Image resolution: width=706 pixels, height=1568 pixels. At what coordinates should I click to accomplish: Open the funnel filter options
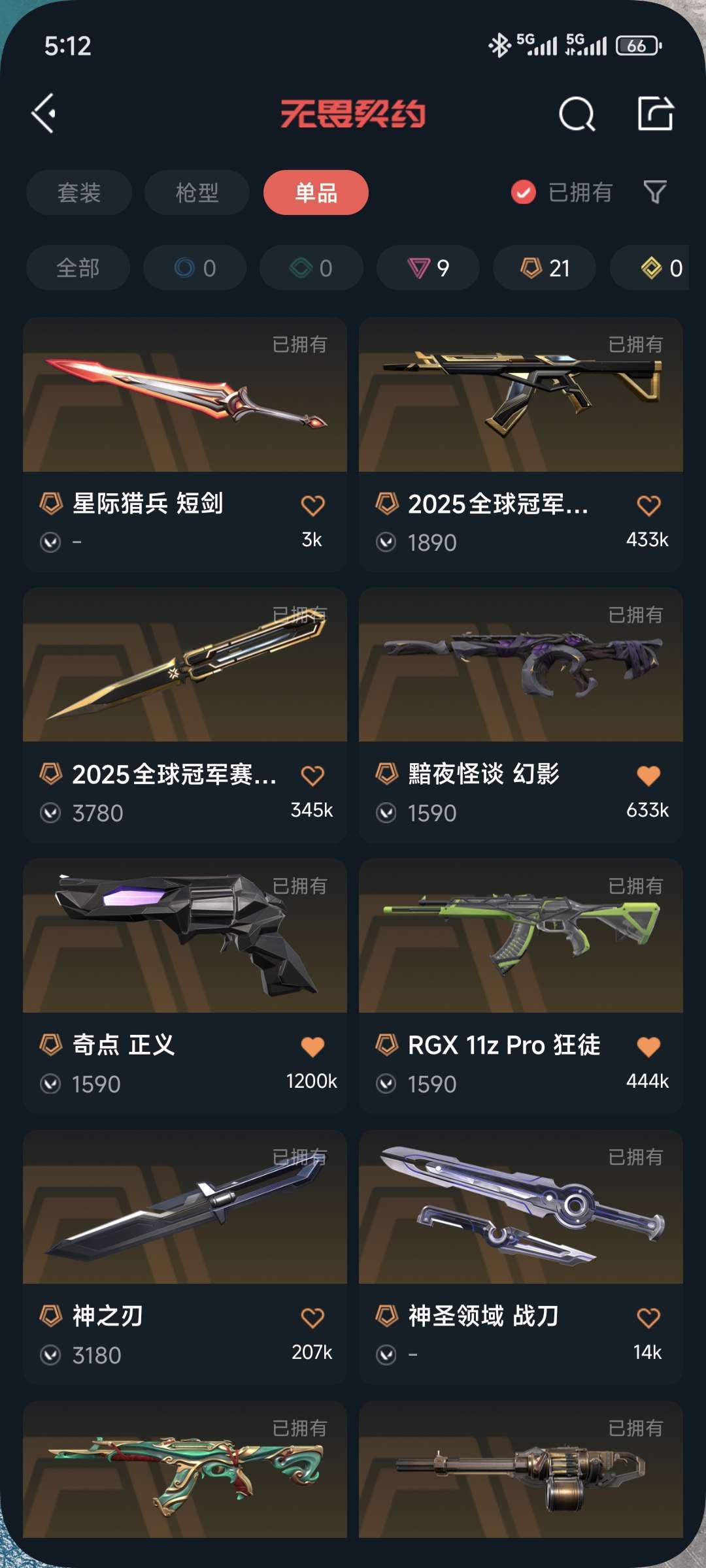pyautogui.click(x=655, y=192)
